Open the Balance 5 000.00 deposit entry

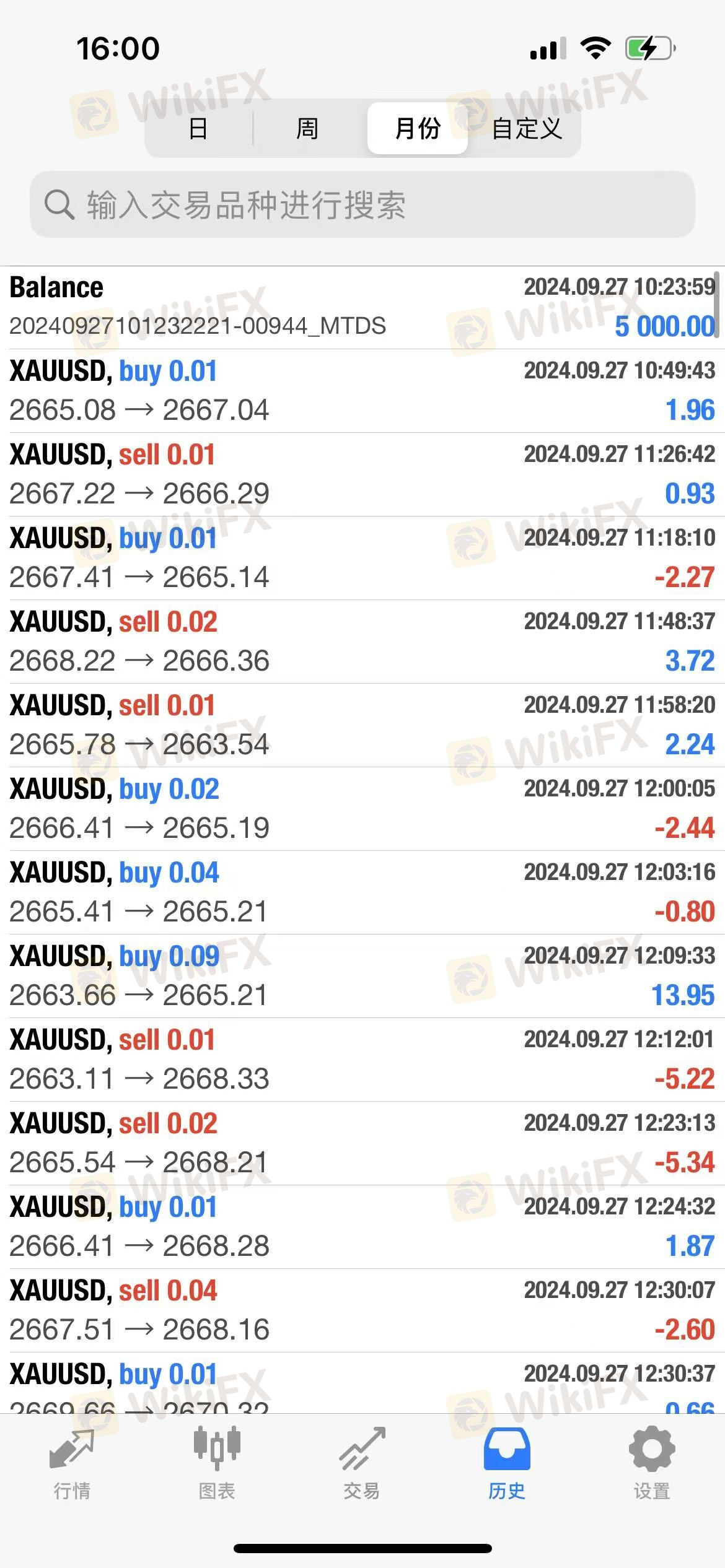coord(362,307)
